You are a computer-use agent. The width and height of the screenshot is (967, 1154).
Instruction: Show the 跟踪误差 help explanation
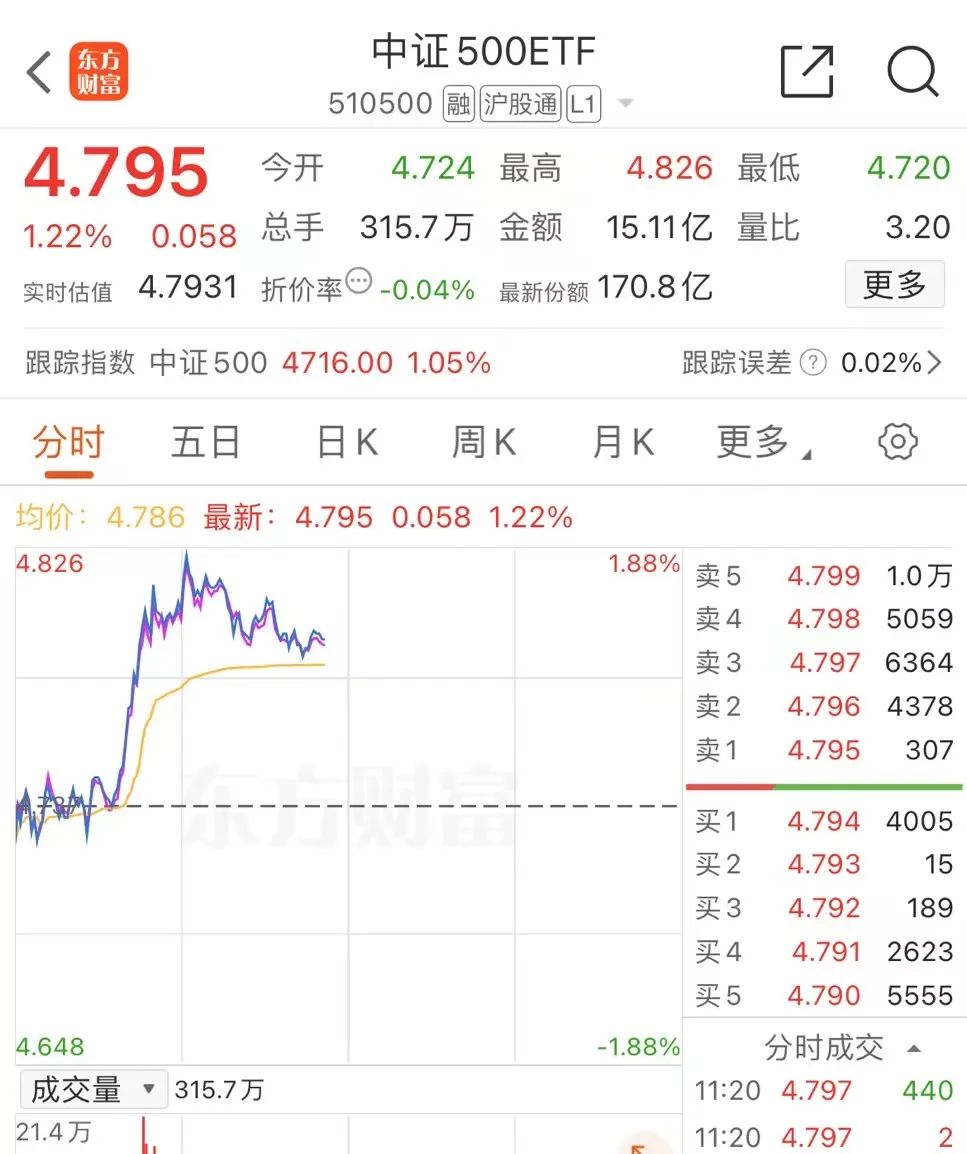(813, 362)
